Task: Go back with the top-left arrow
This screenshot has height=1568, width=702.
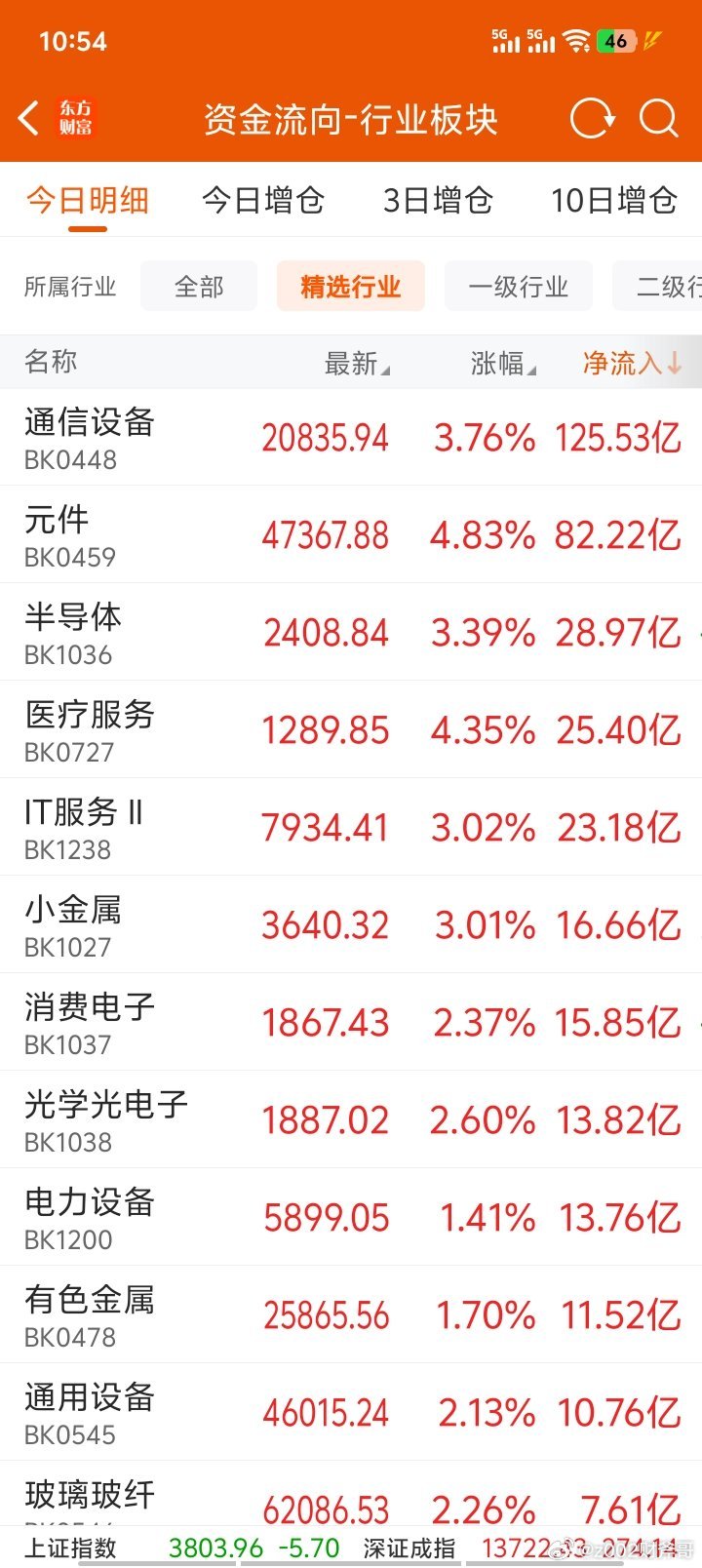Action: (x=29, y=119)
